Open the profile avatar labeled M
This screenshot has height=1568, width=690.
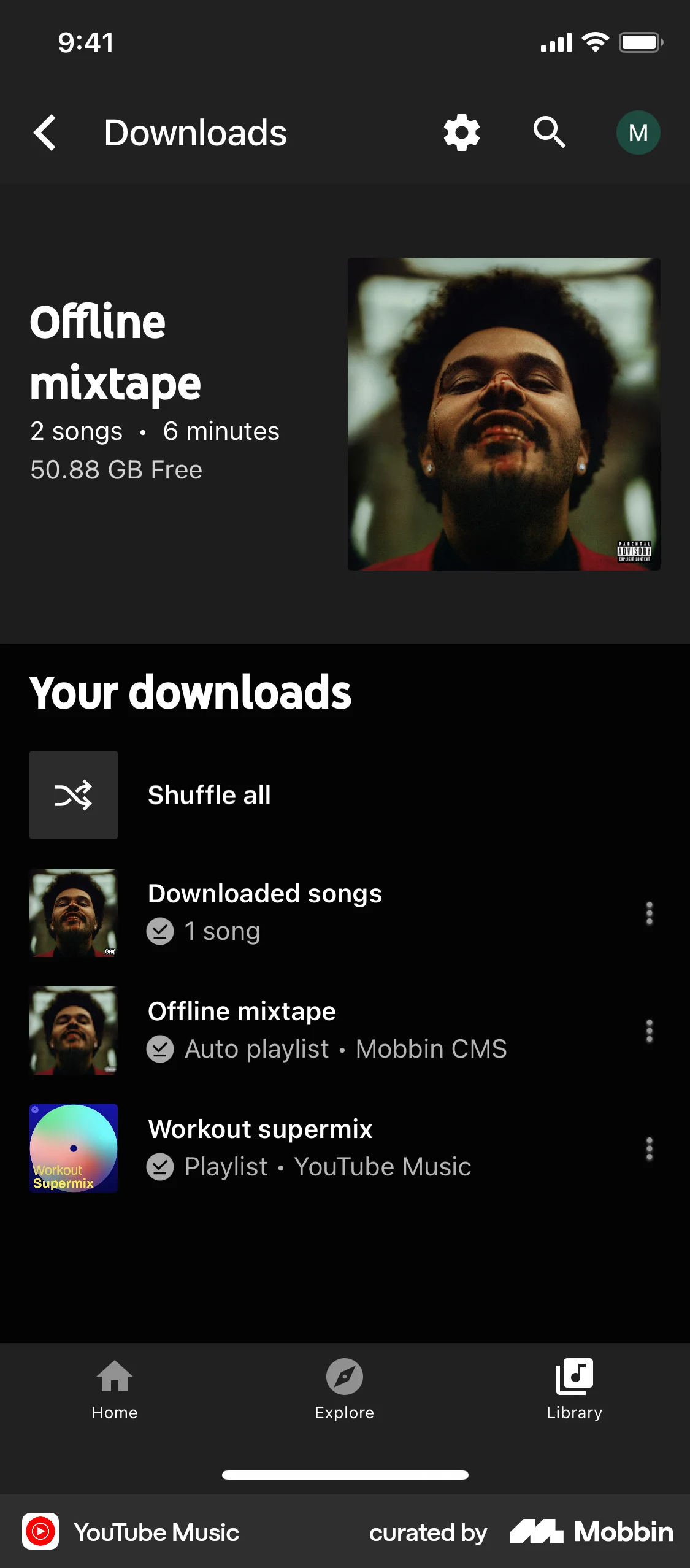[x=638, y=131]
